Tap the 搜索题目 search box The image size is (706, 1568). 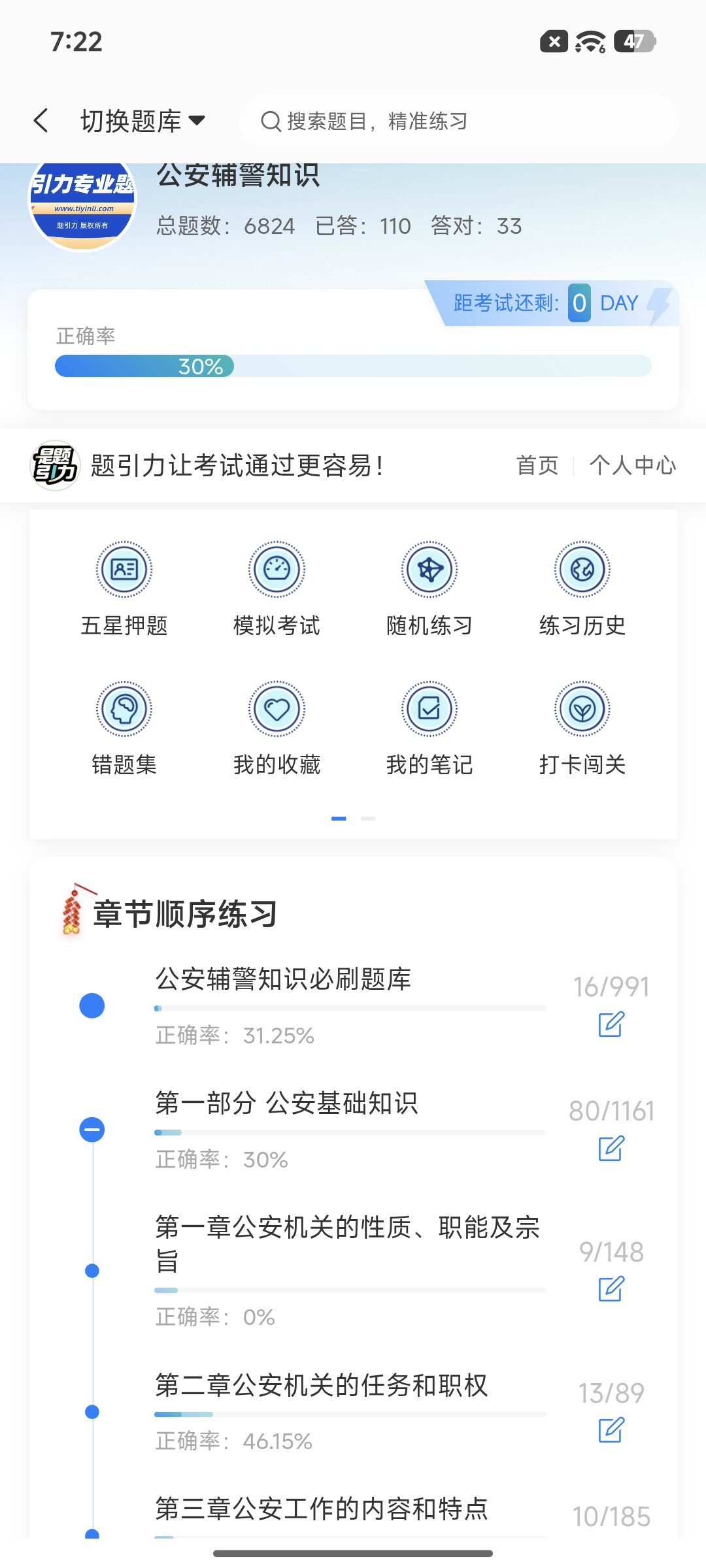pyautogui.click(x=459, y=121)
